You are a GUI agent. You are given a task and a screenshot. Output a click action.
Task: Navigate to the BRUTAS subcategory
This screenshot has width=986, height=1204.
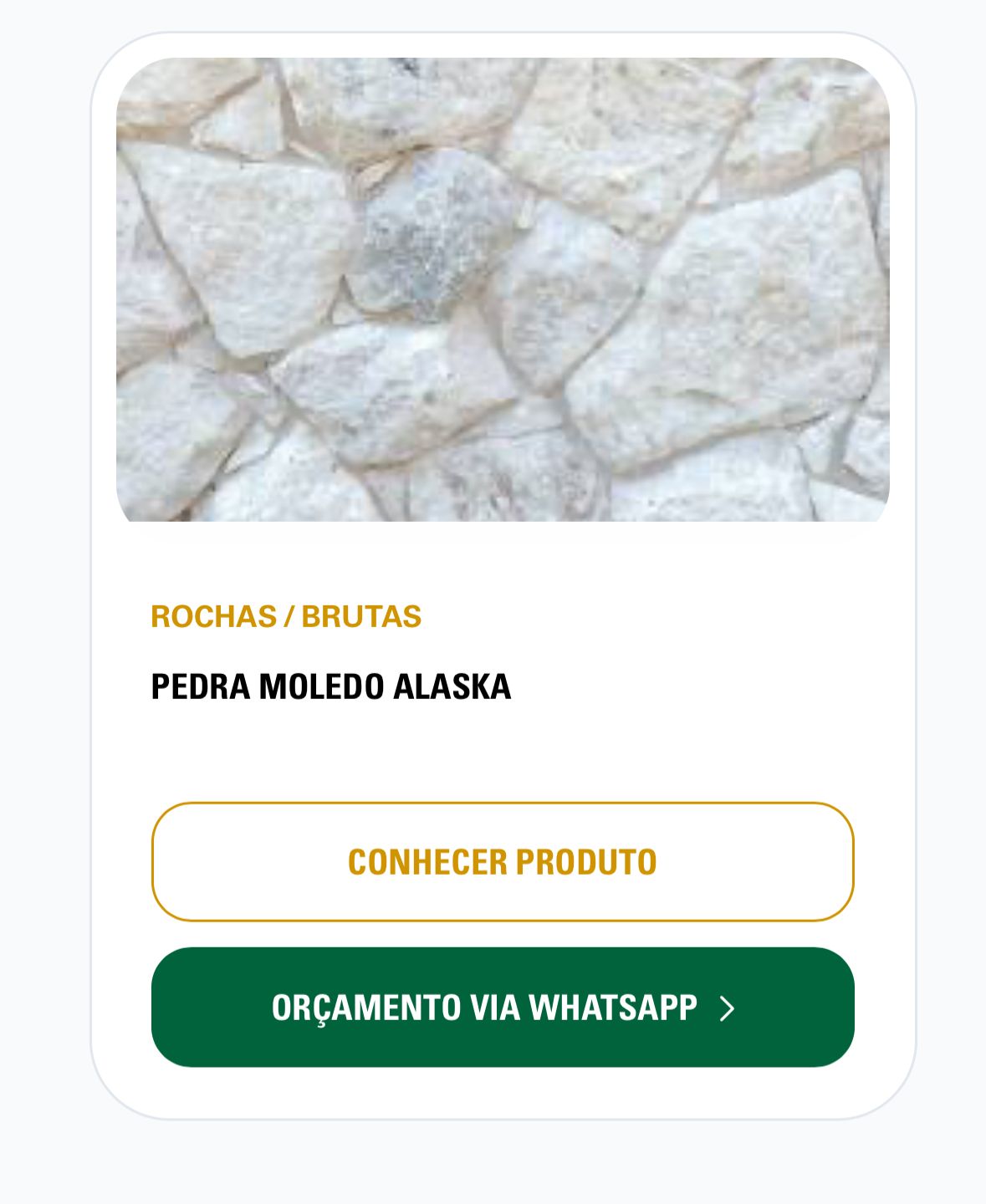click(x=360, y=615)
